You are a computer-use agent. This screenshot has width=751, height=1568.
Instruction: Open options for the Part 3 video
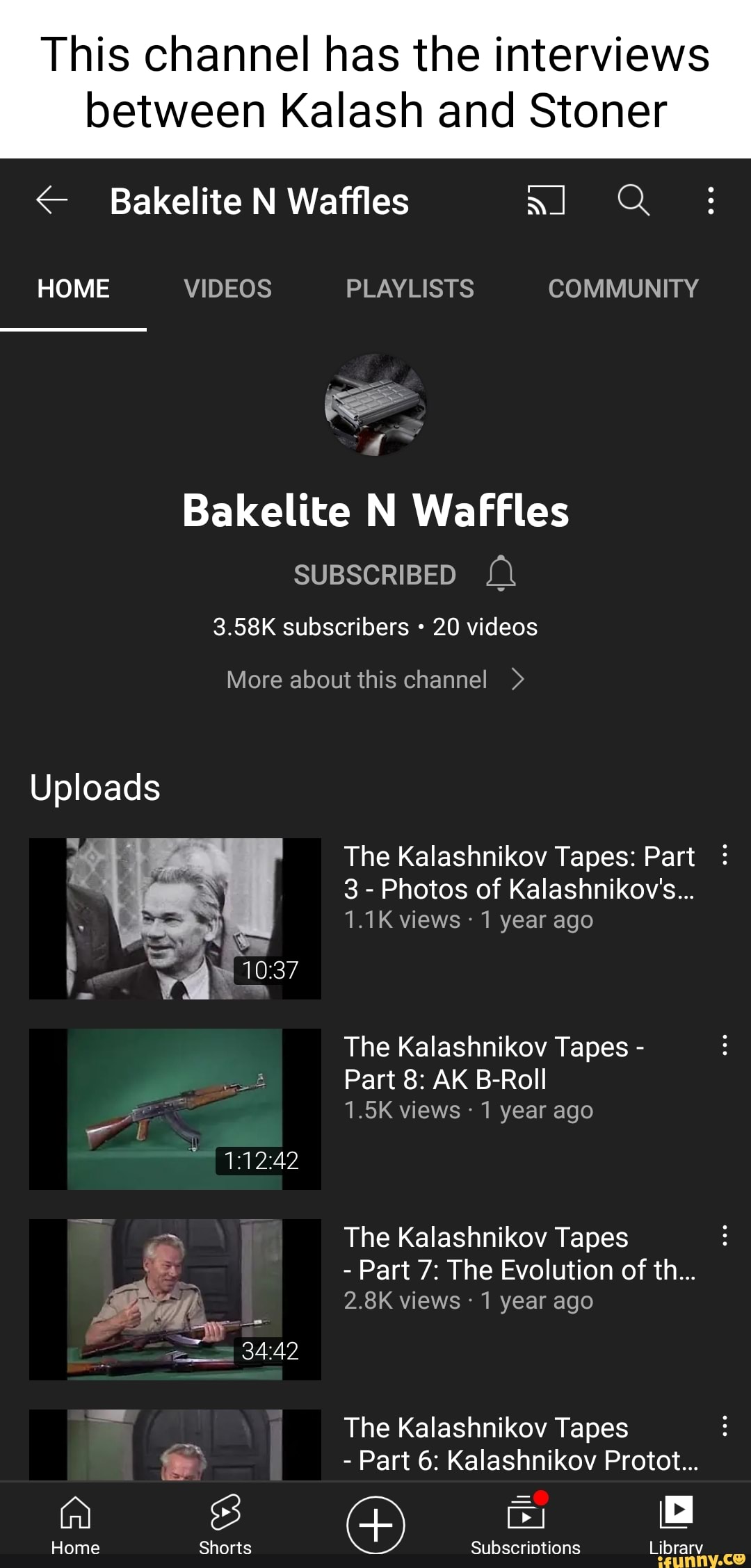725,855
